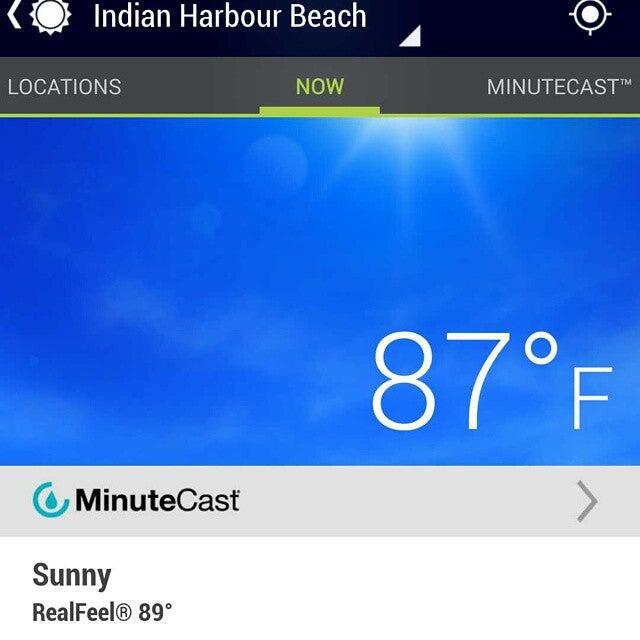
Task: Switch to the Locations tab
Action: (64, 87)
